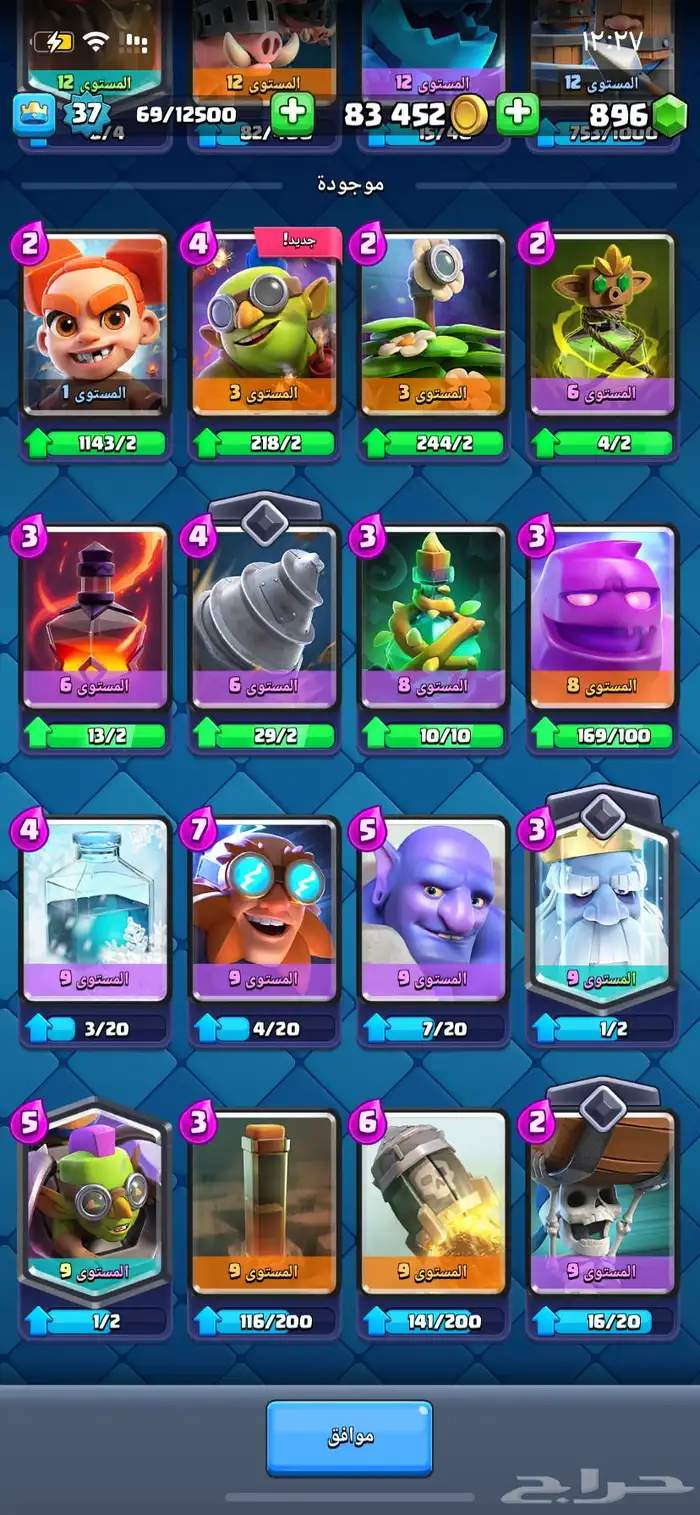Image resolution: width=700 pixels, height=1515 pixels.
Task: Open the metal drill card showing 29/2
Action: pos(264,628)
